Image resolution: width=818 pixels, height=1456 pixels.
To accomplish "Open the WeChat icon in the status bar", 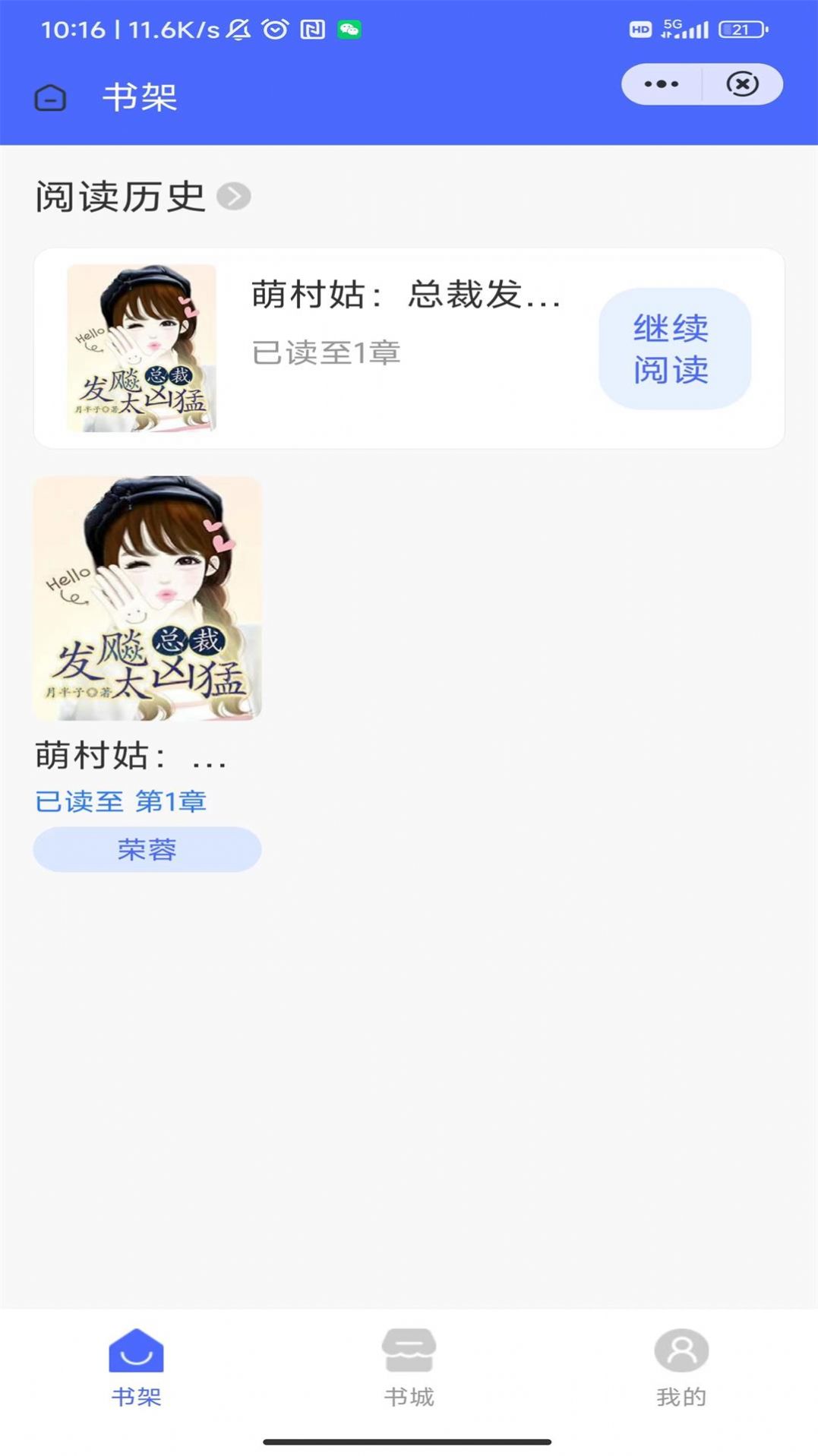I will coord(349,30).
